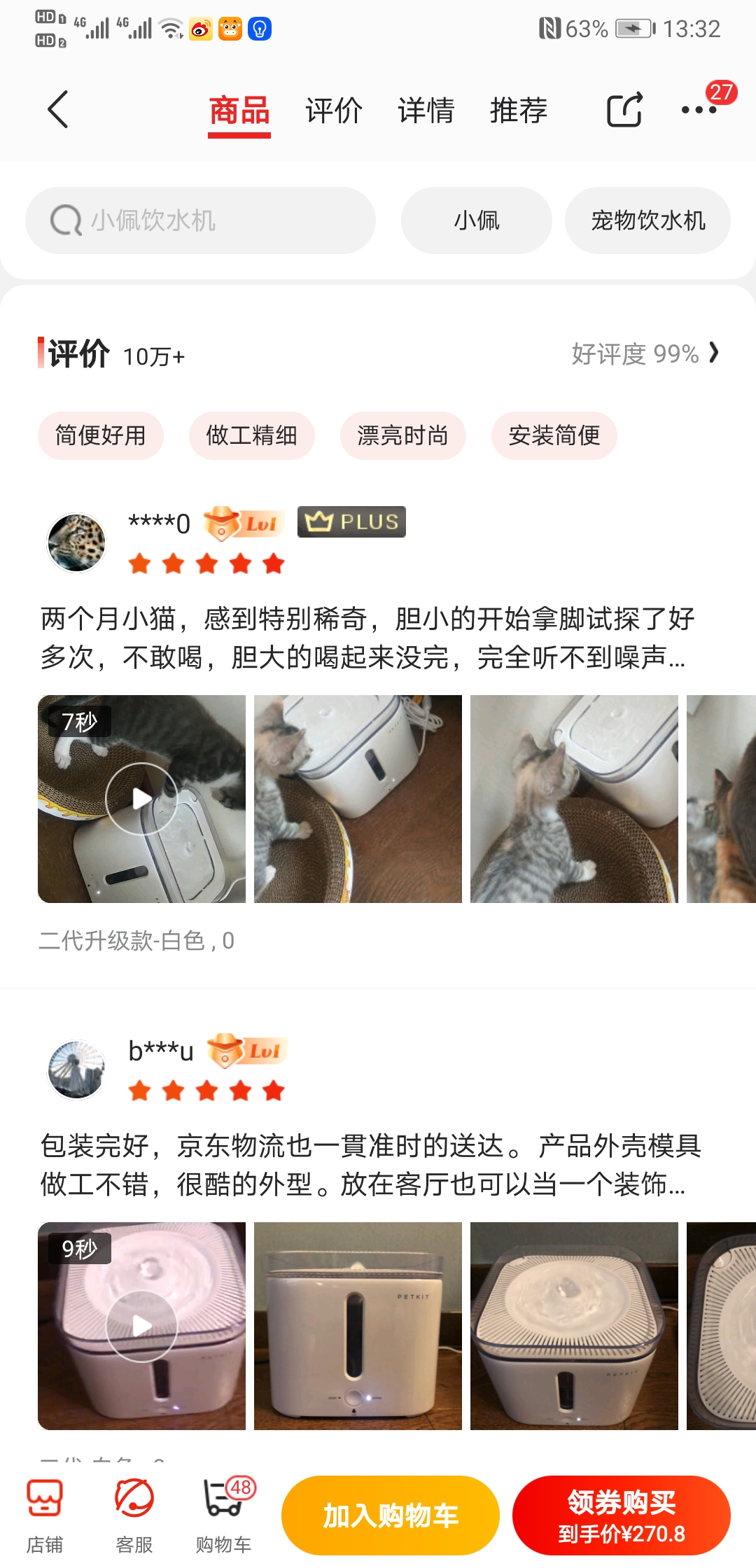Filter reviews by 做工精细

coord(251,435)
